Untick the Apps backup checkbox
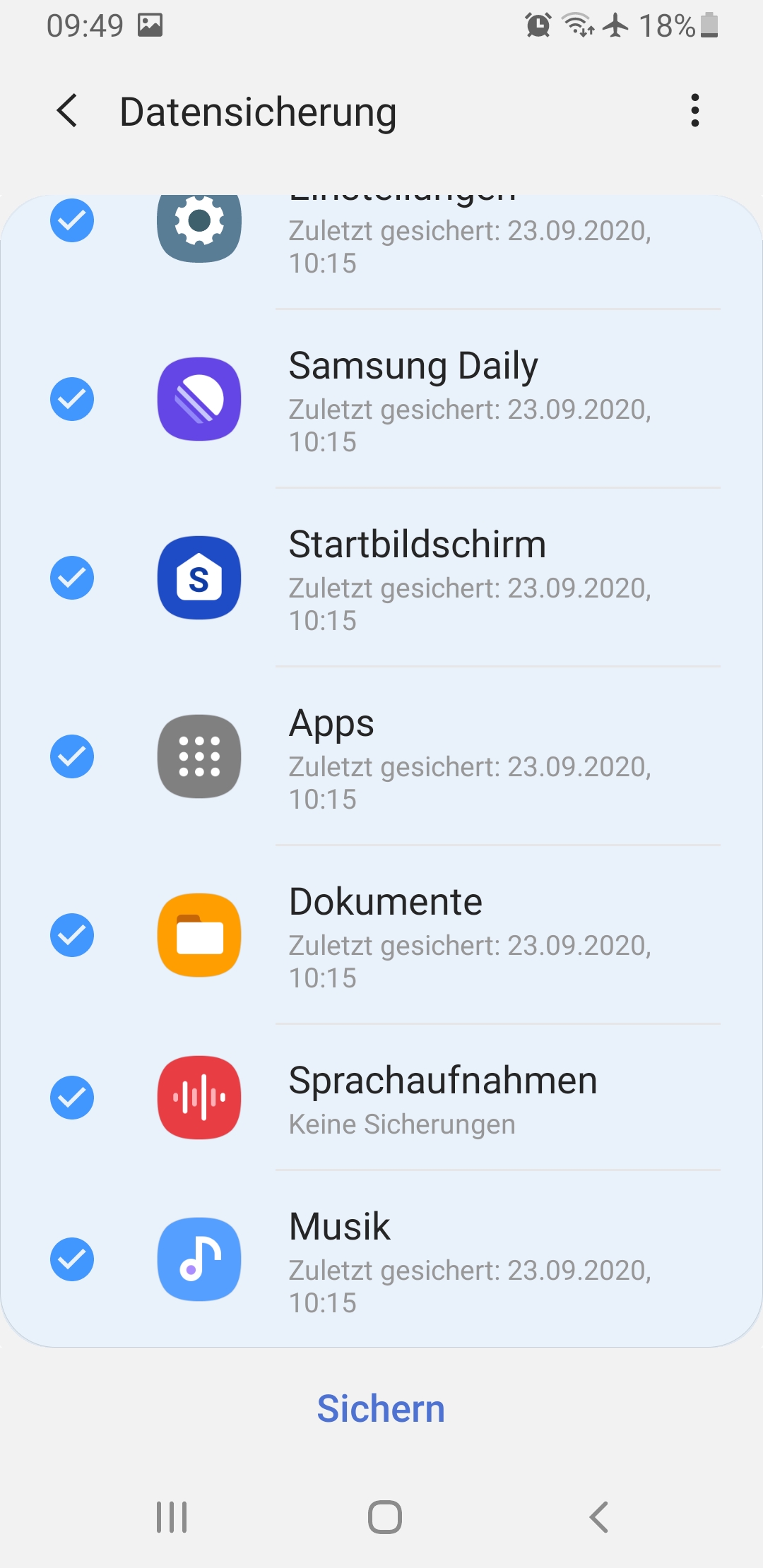This screenshot has width=763, height=1568. point(72,756)
